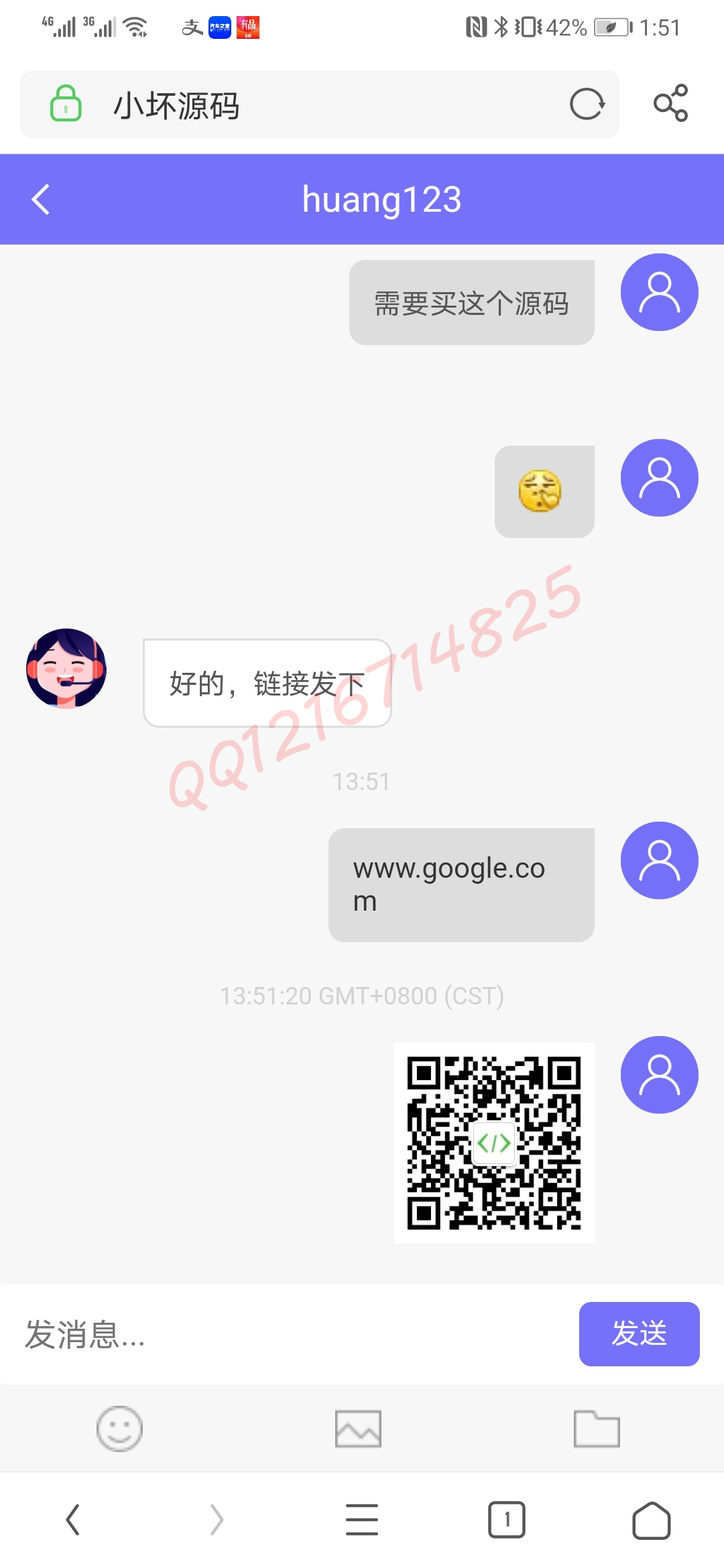
Task: Open the browser tabs switcher
Action: click(x=506, y=1520)
